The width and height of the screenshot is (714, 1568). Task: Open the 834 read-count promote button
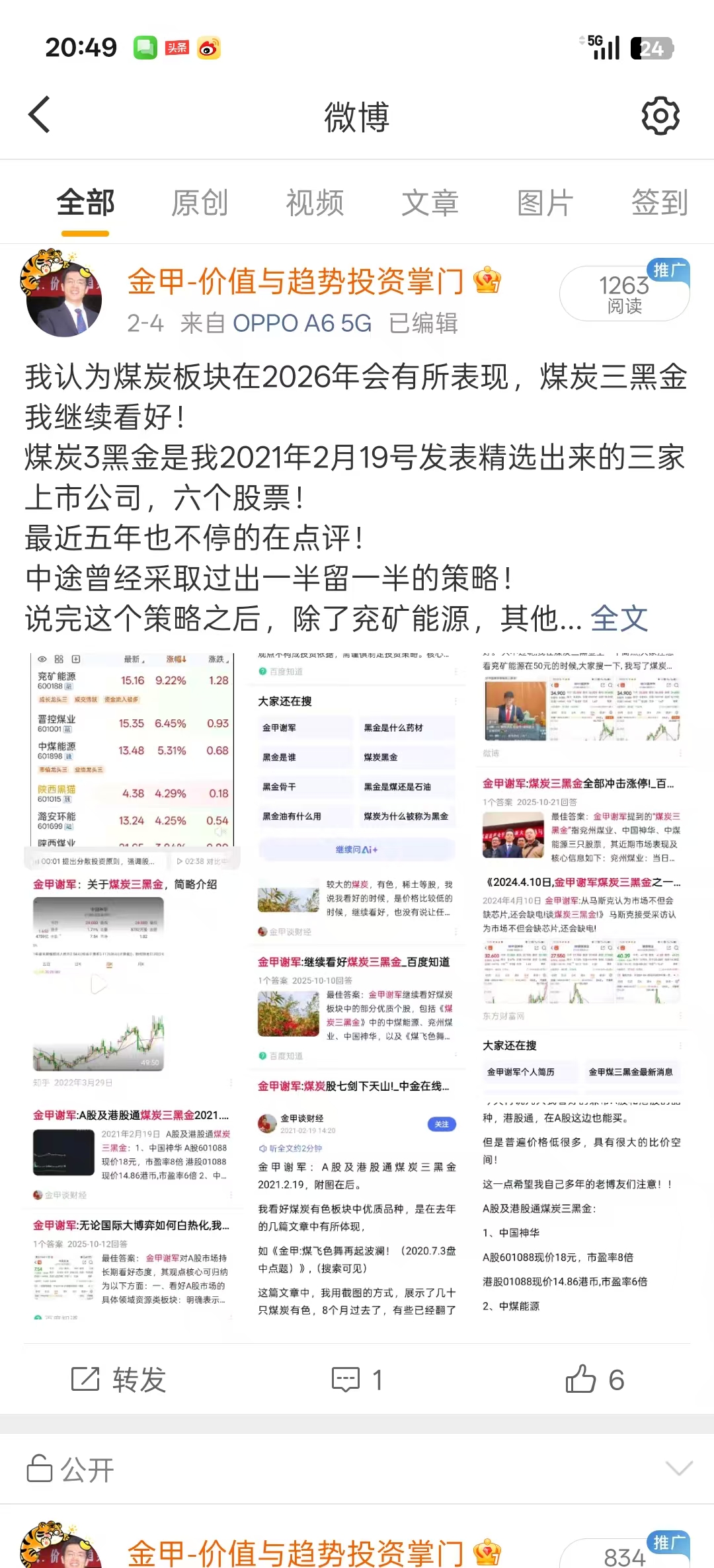[x=624, y=1555]
